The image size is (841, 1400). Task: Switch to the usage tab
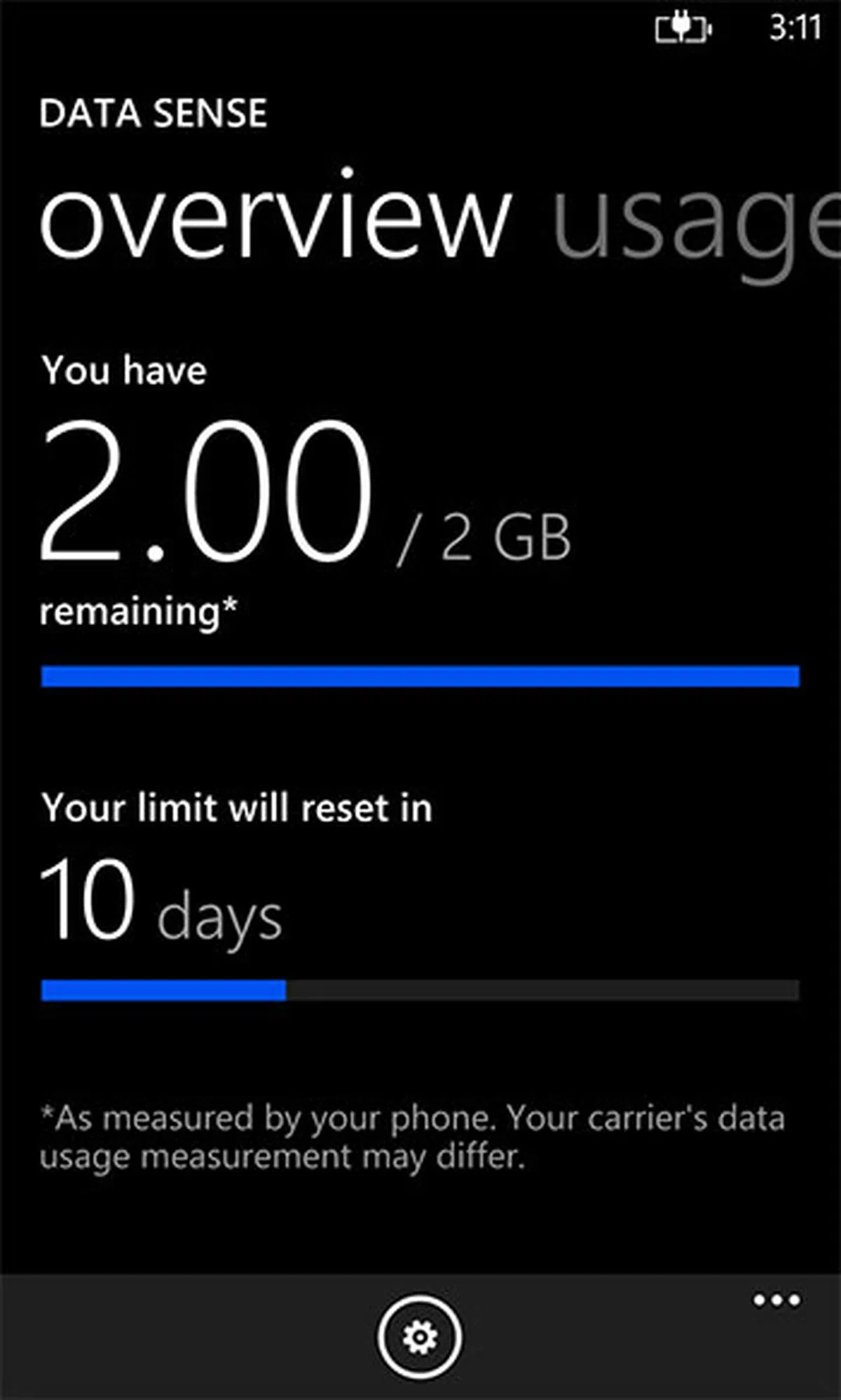(x=694, y=224)
